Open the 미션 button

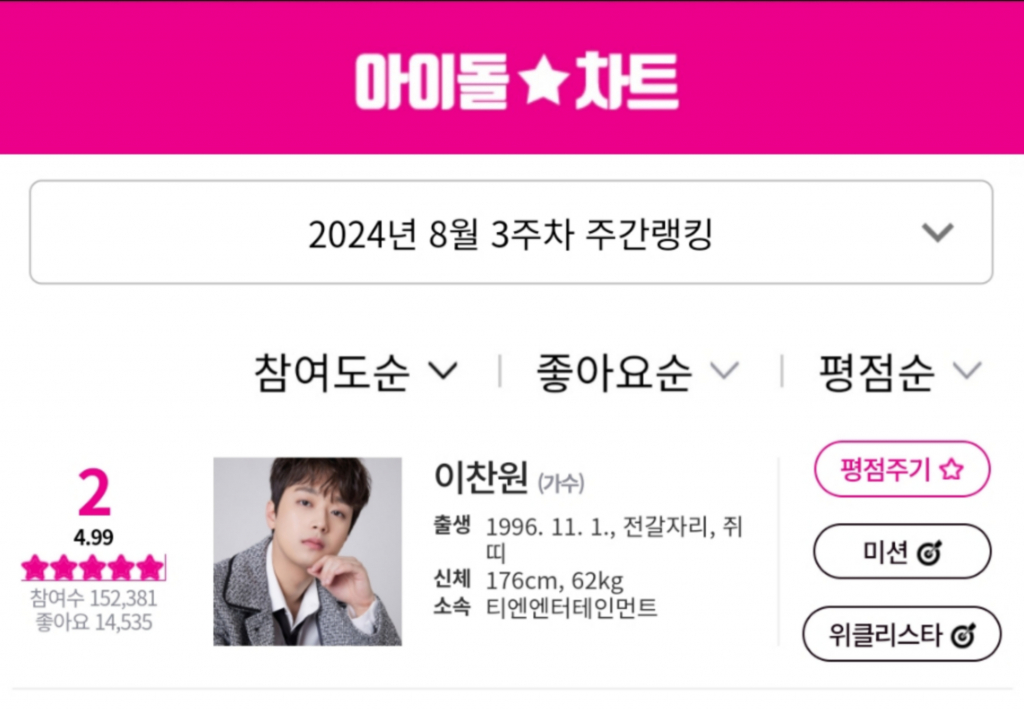pyautogui.click(x=901, y=552)
